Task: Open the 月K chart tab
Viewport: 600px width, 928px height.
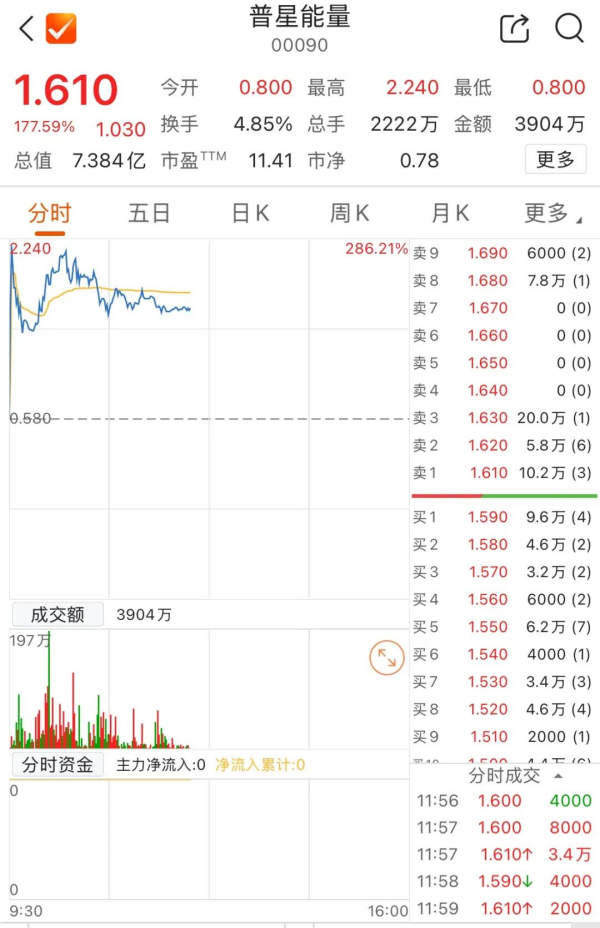Action: coord(450,213)
